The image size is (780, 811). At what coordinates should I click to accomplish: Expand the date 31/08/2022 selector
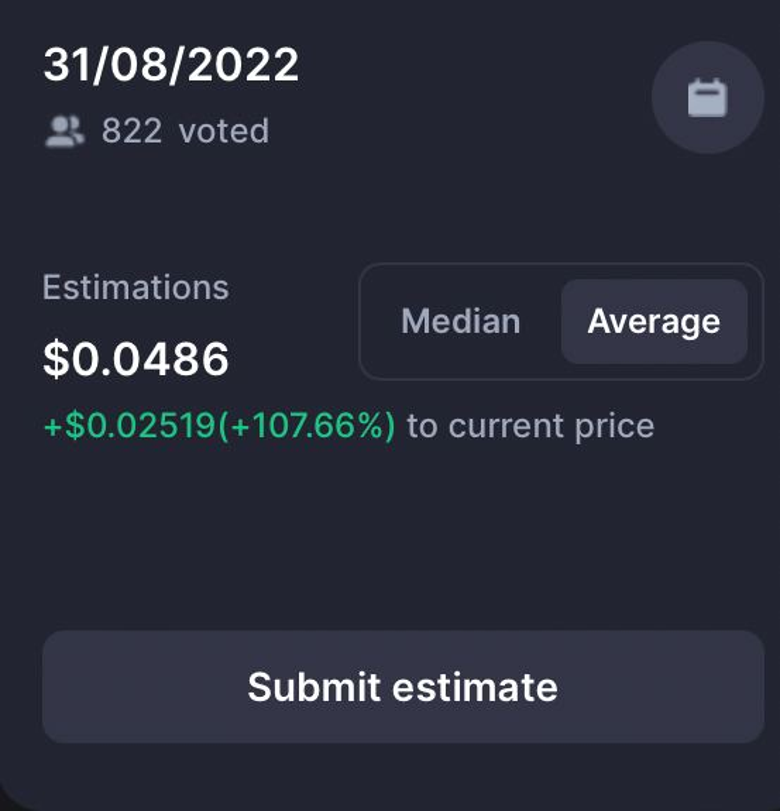pos(168,64)
